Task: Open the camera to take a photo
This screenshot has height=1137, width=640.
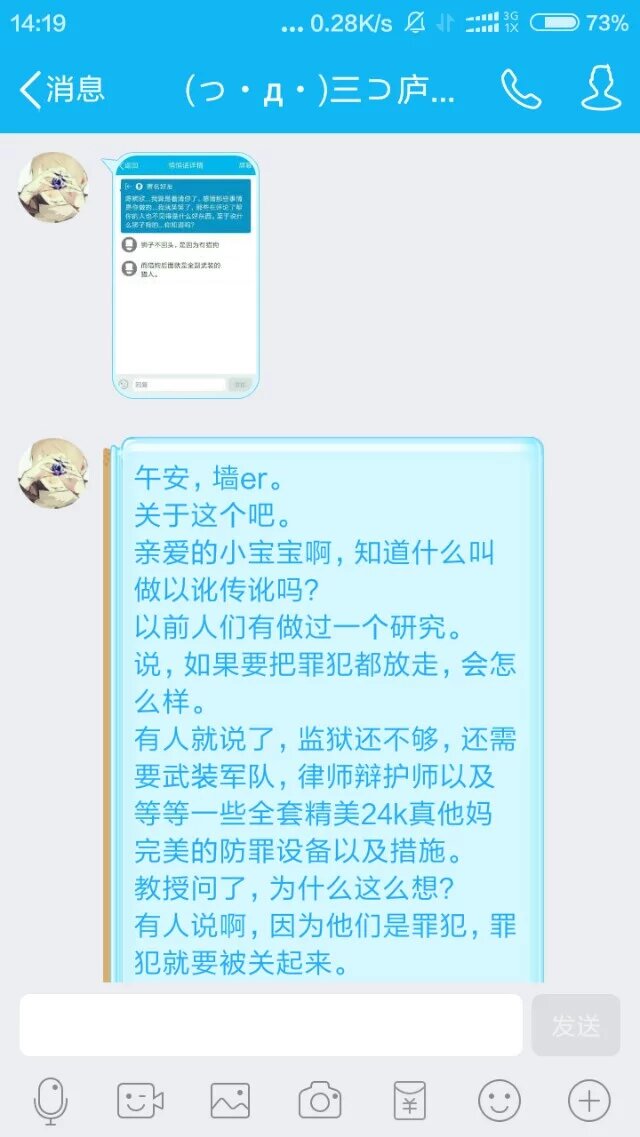Action: pos(320,1101)
